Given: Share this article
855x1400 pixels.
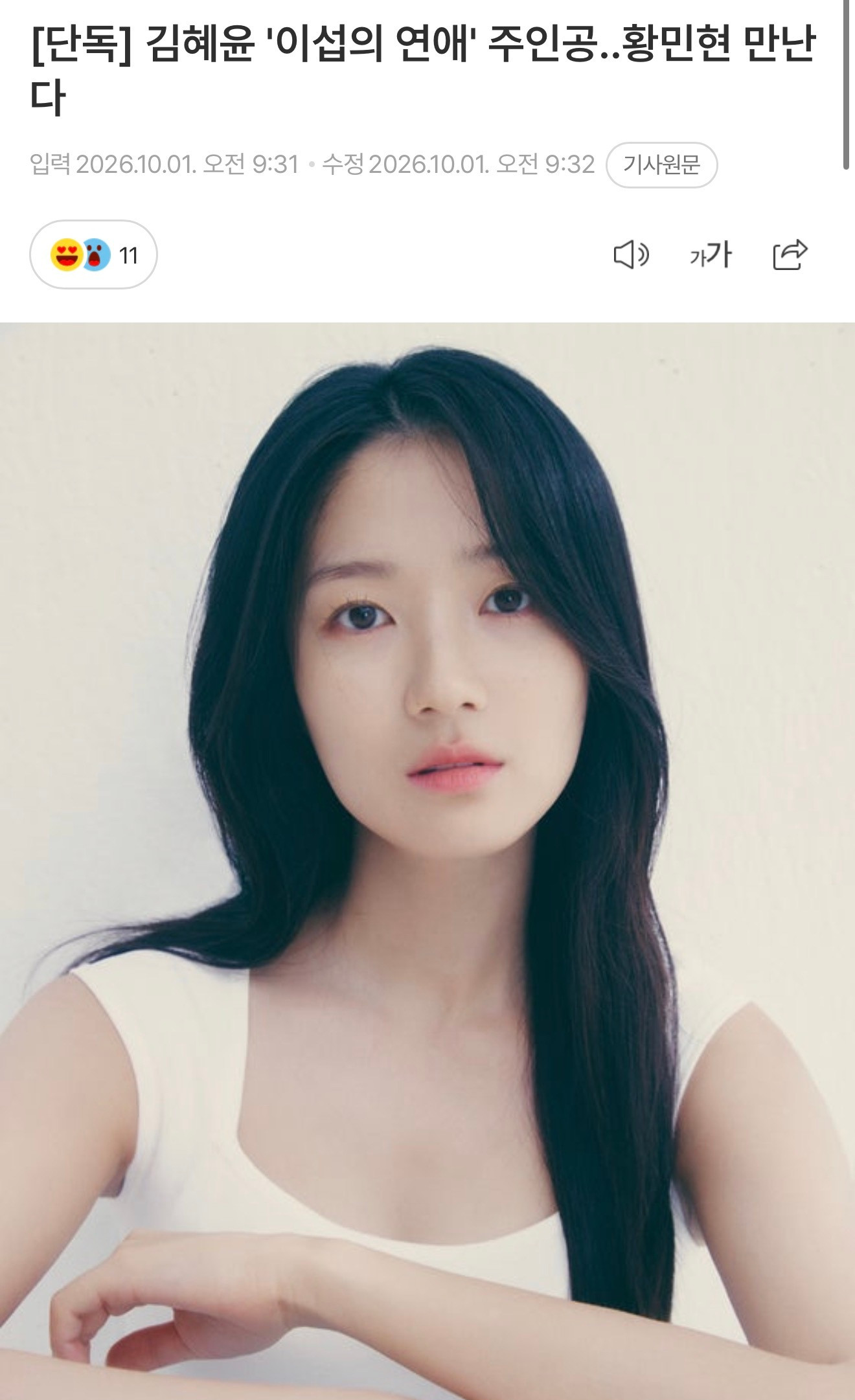Looking at the screenshot, I should pyautogui.click(x=790, y=254).
